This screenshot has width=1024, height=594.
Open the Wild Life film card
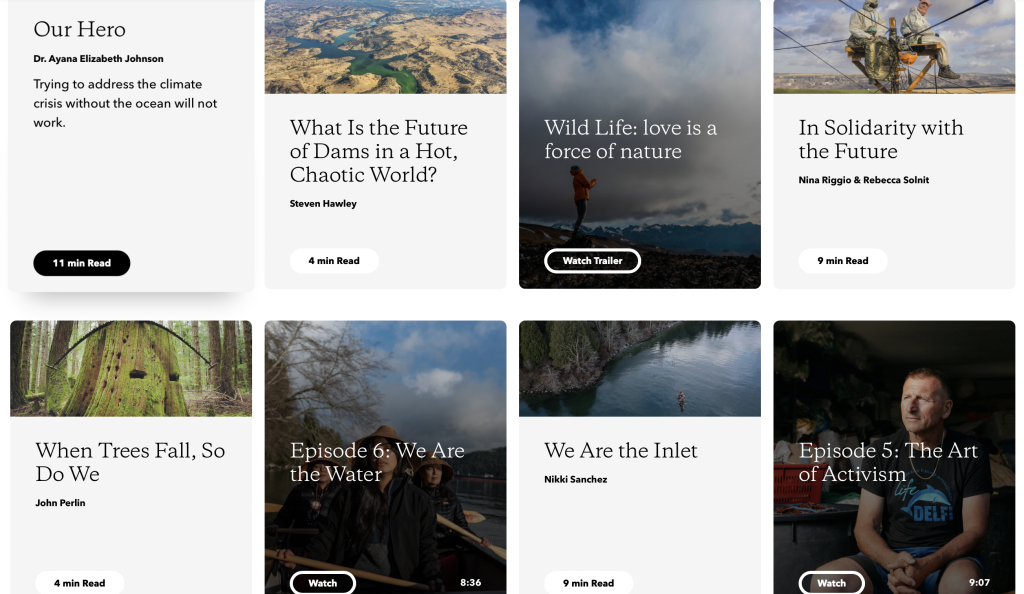click(630, 140)
